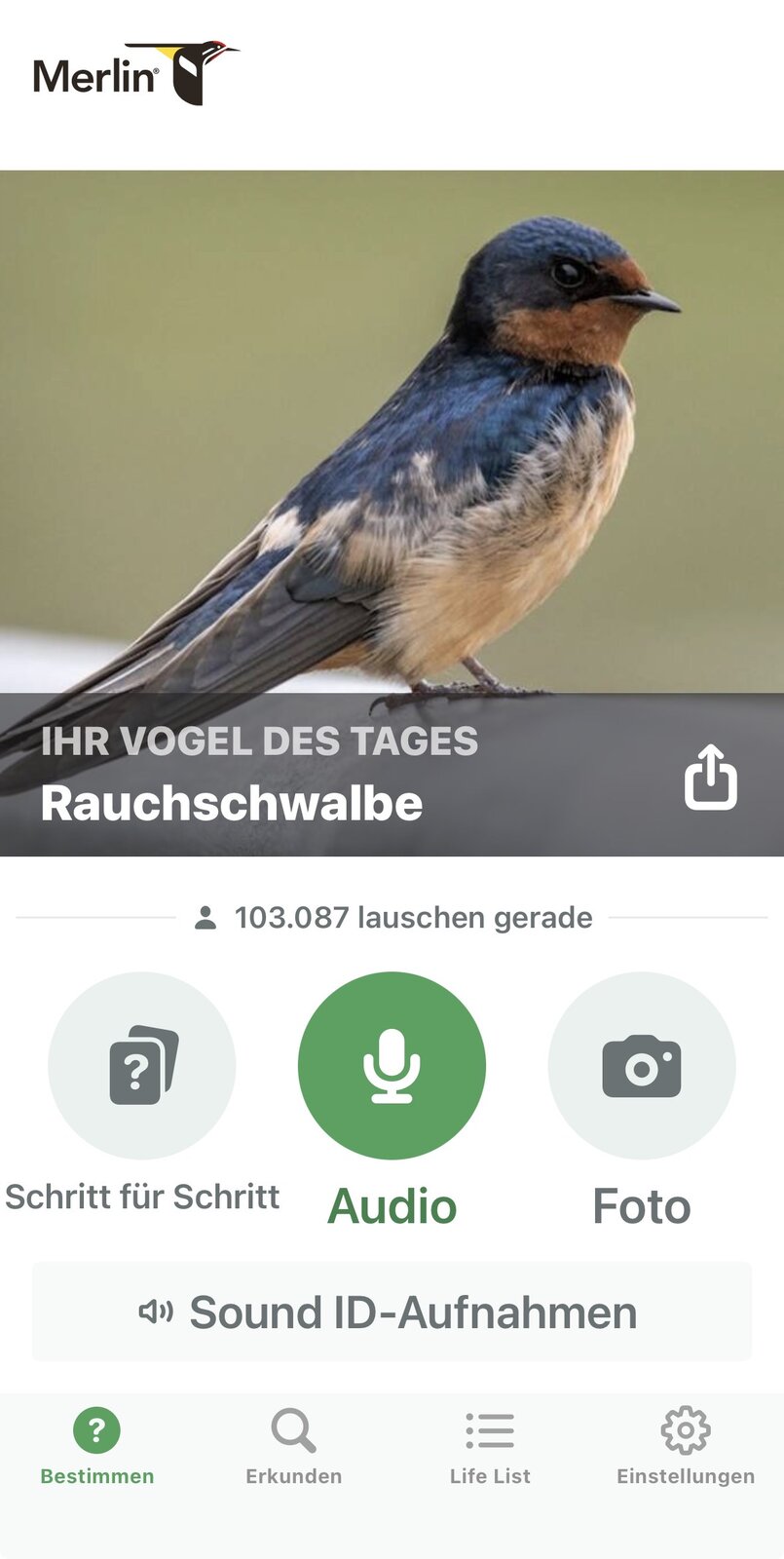Share the bird of the day
This screenshot has width=784, height=1559.
click(x=710, y=777)
